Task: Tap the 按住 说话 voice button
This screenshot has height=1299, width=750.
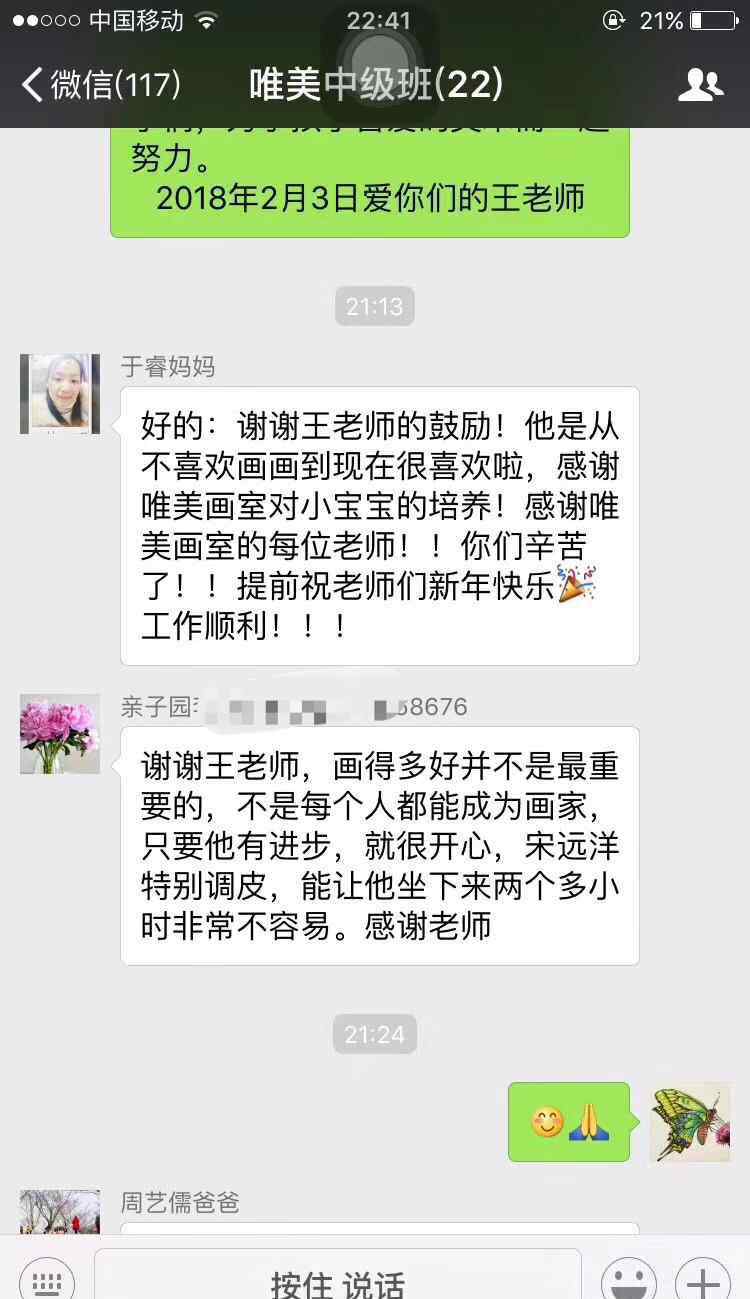Action: click(x=338, y=1280)
